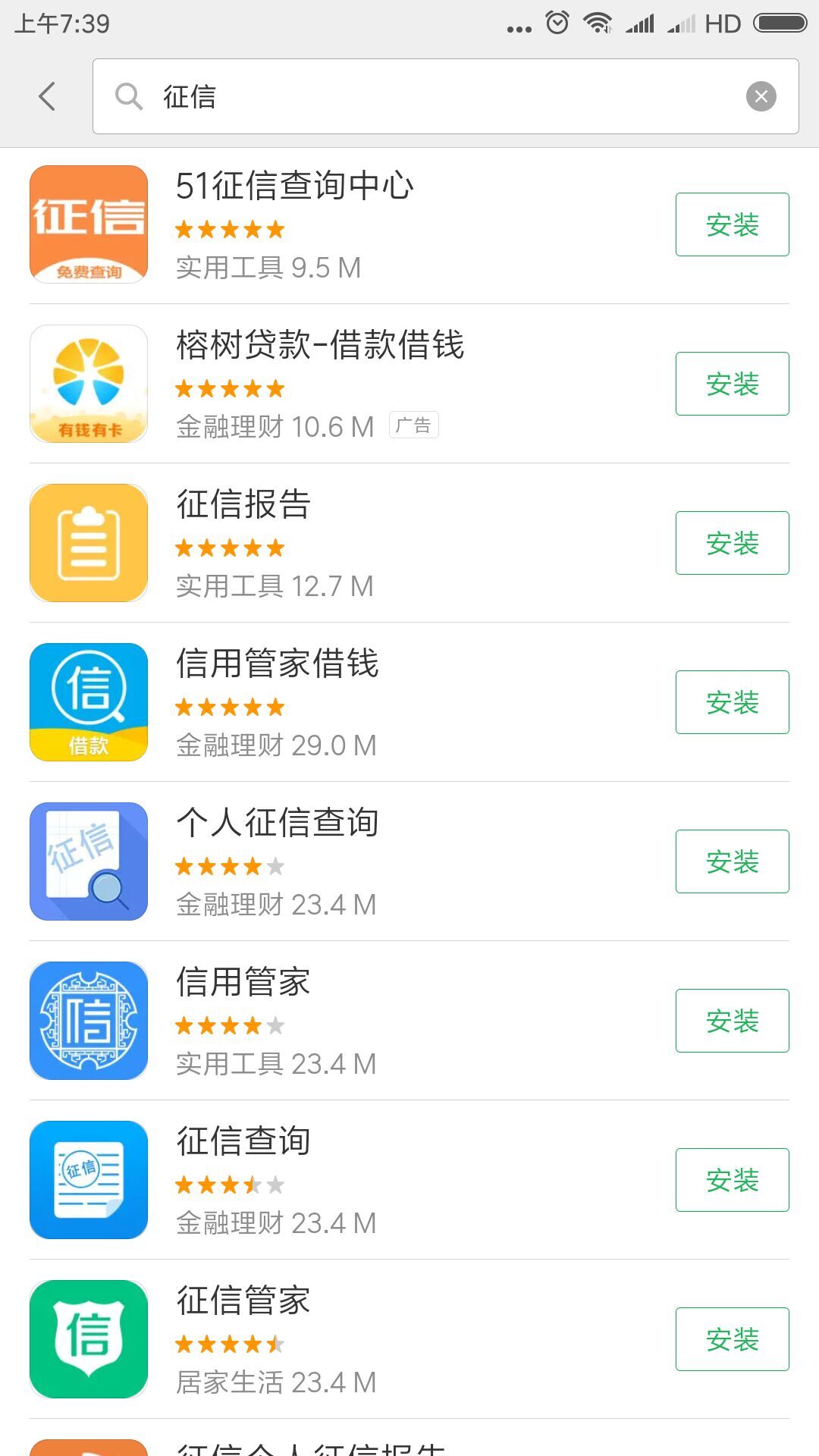This screenshot has width=819, height=1456.
Task: Edit the 征信 search field
Action: point(445,96)
